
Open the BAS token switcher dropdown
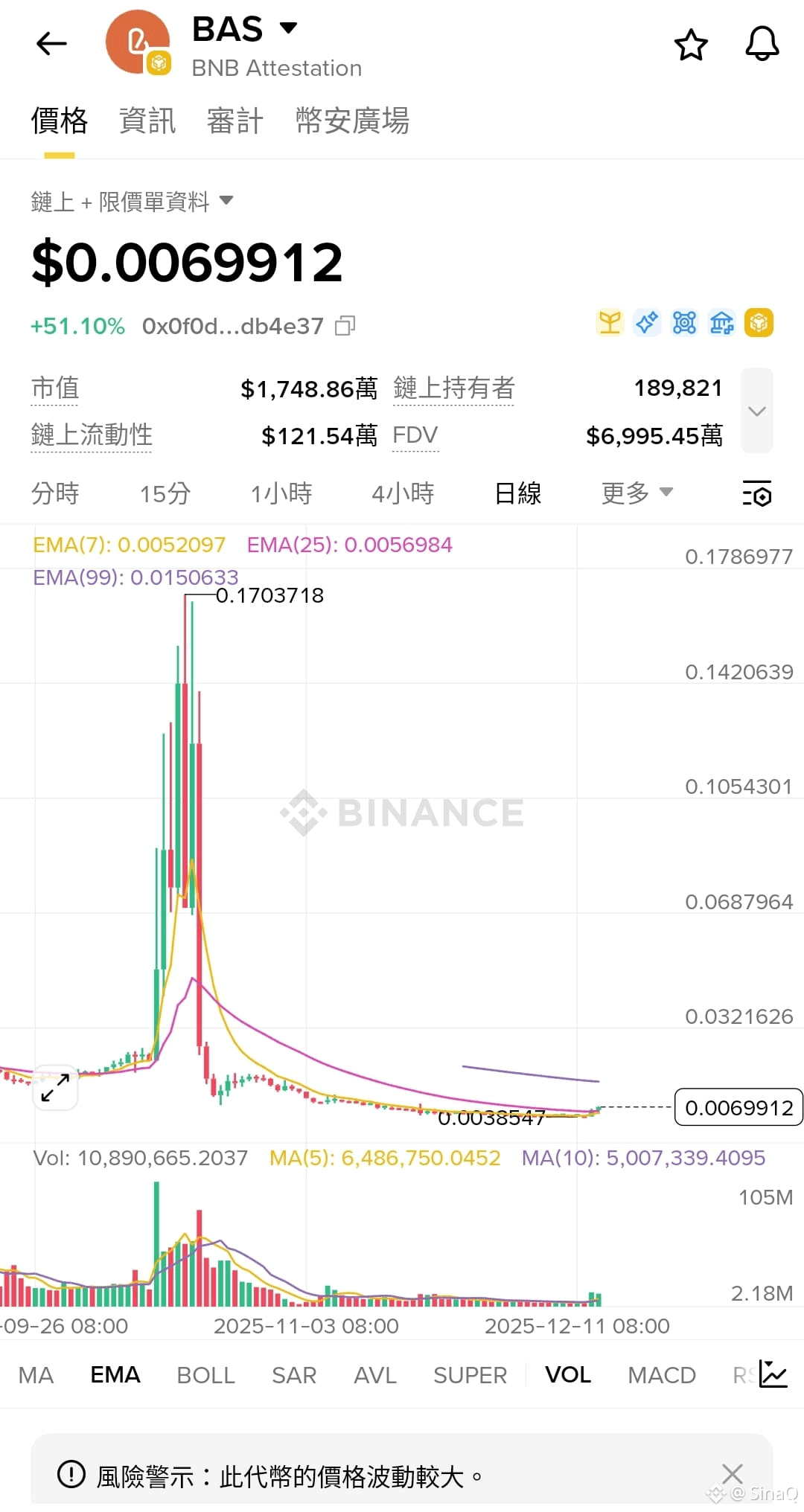(288, 28)
